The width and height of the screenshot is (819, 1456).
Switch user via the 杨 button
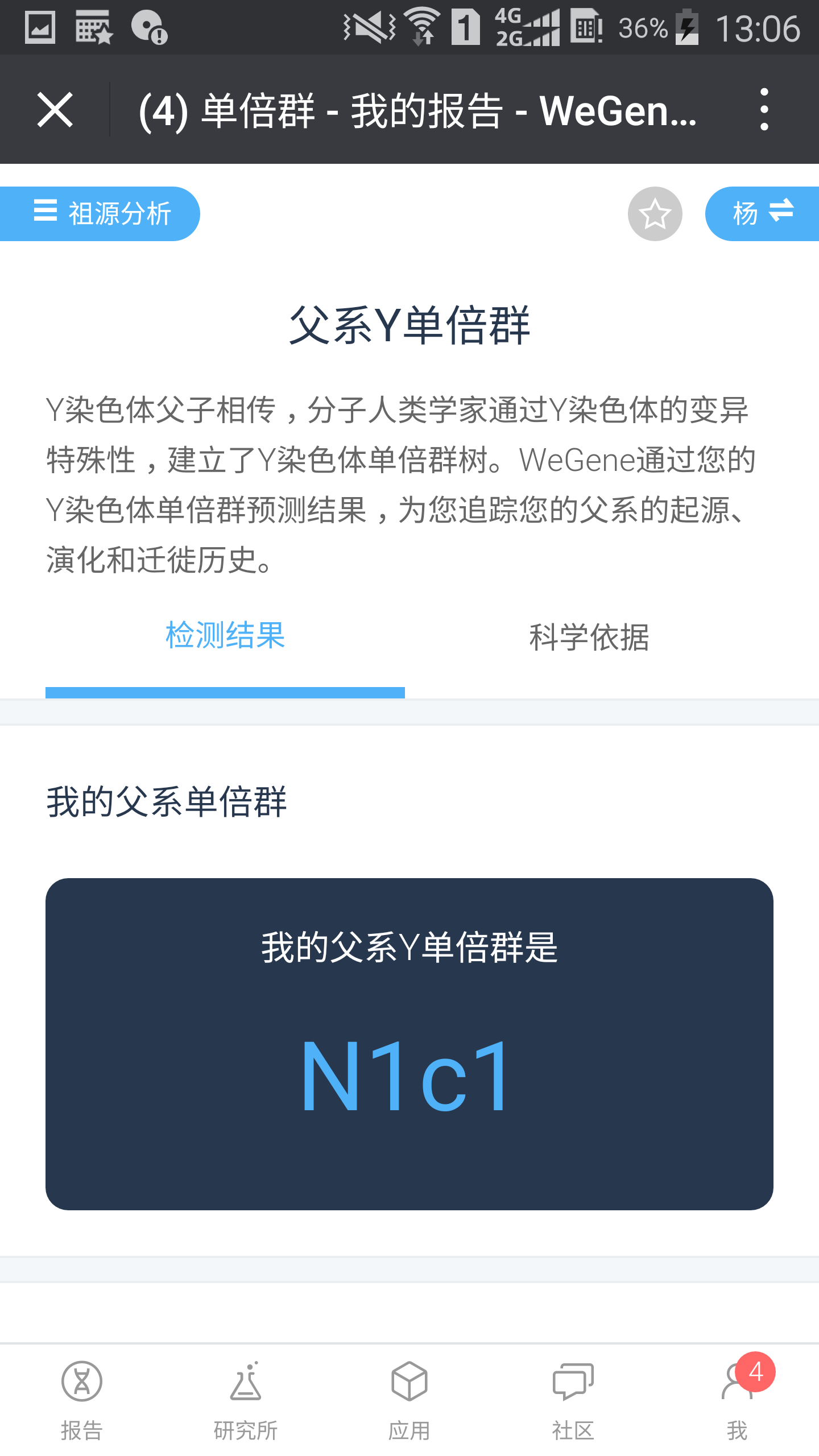[762, 214]
